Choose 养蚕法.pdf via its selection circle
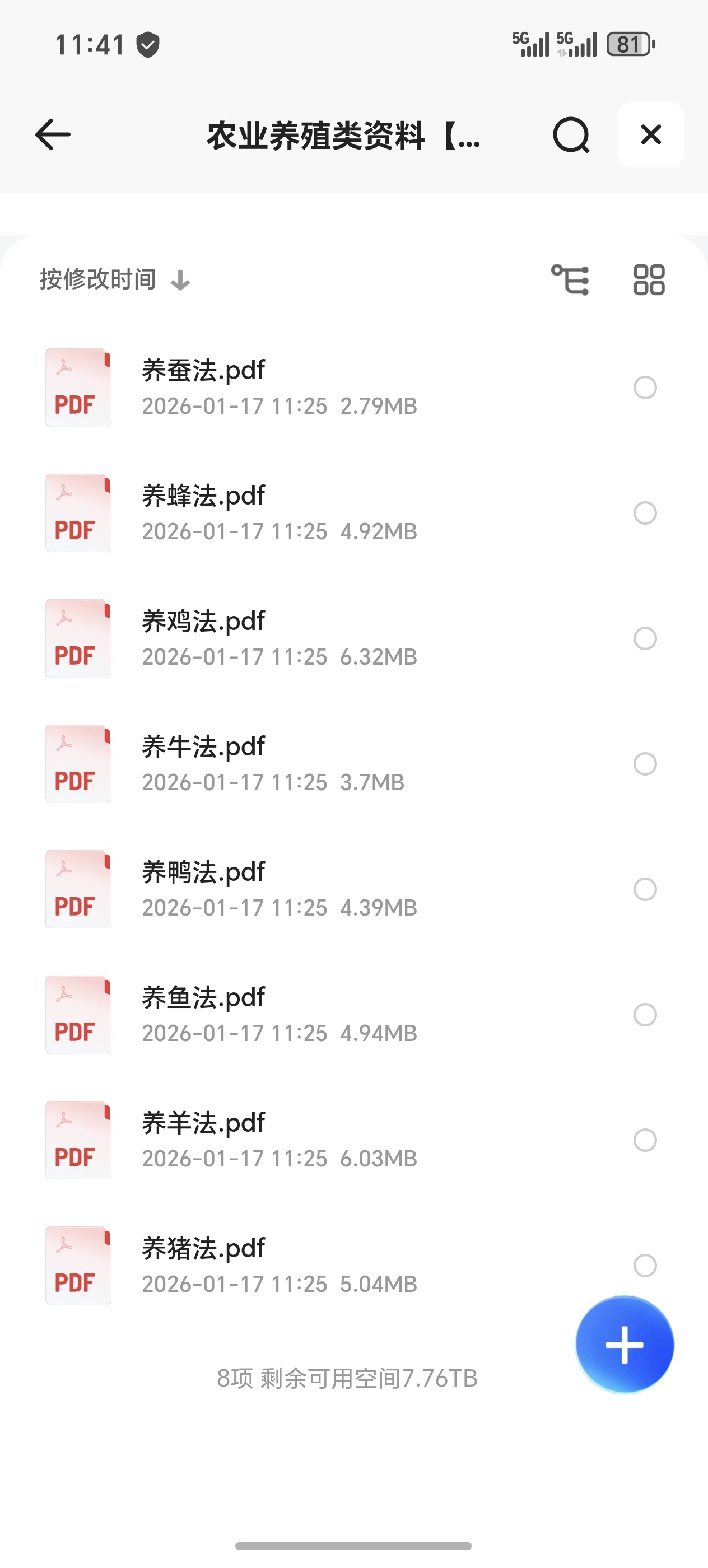 (645, 388)
